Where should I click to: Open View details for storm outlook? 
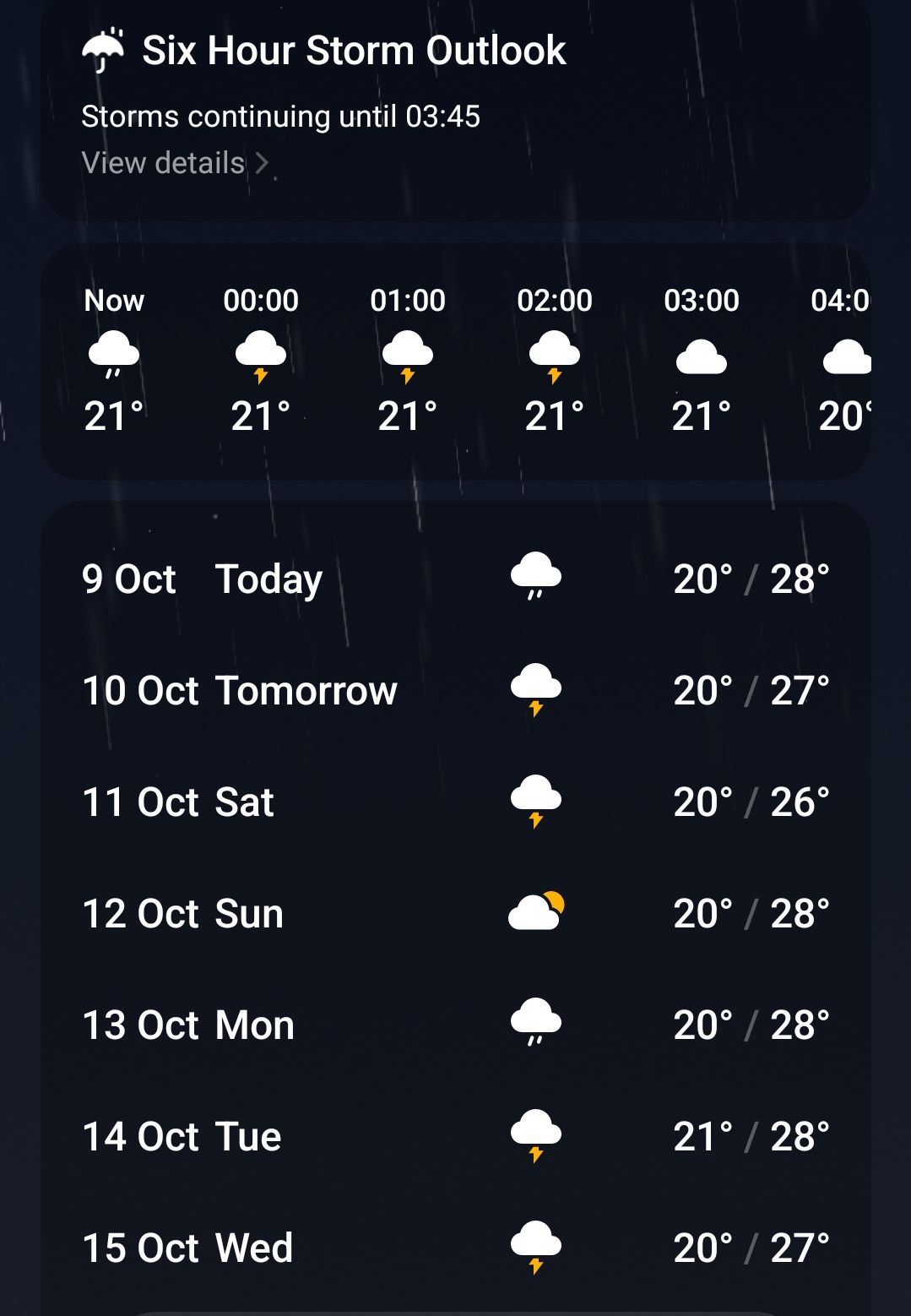pyautogui.click(x=174, y=163)
